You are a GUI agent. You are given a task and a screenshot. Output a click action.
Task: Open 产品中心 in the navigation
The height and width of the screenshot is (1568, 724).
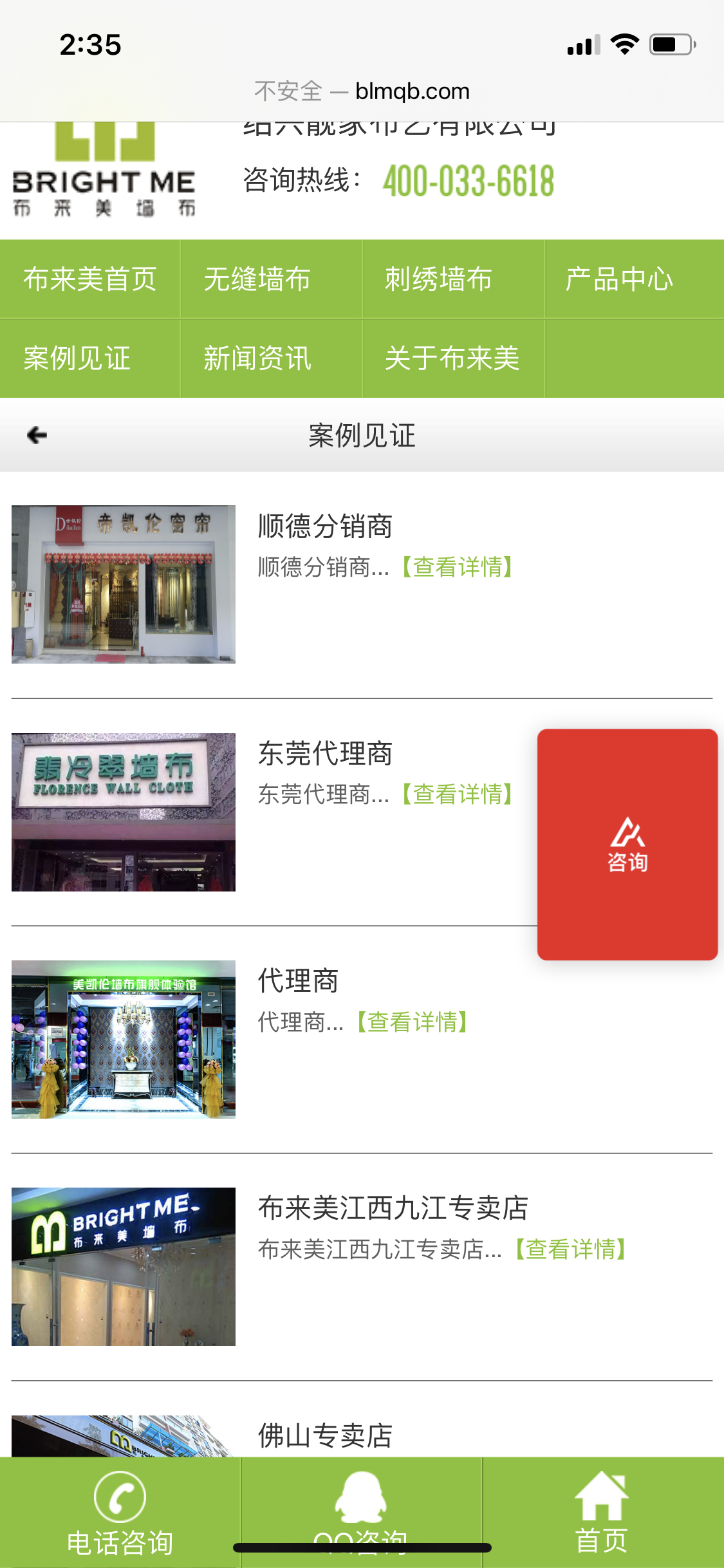click(x=619, y=279)
